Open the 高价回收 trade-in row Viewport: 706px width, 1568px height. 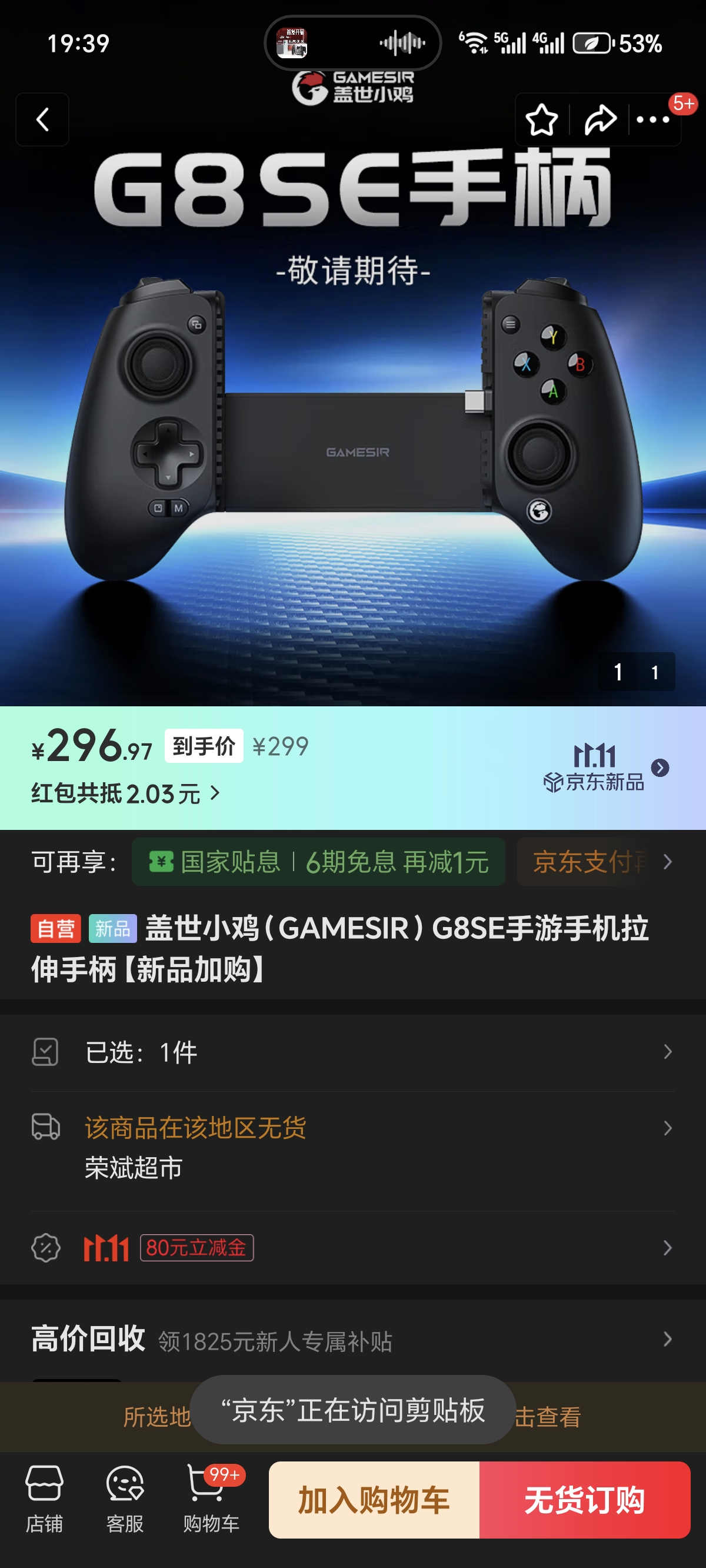pos(353,1339)
